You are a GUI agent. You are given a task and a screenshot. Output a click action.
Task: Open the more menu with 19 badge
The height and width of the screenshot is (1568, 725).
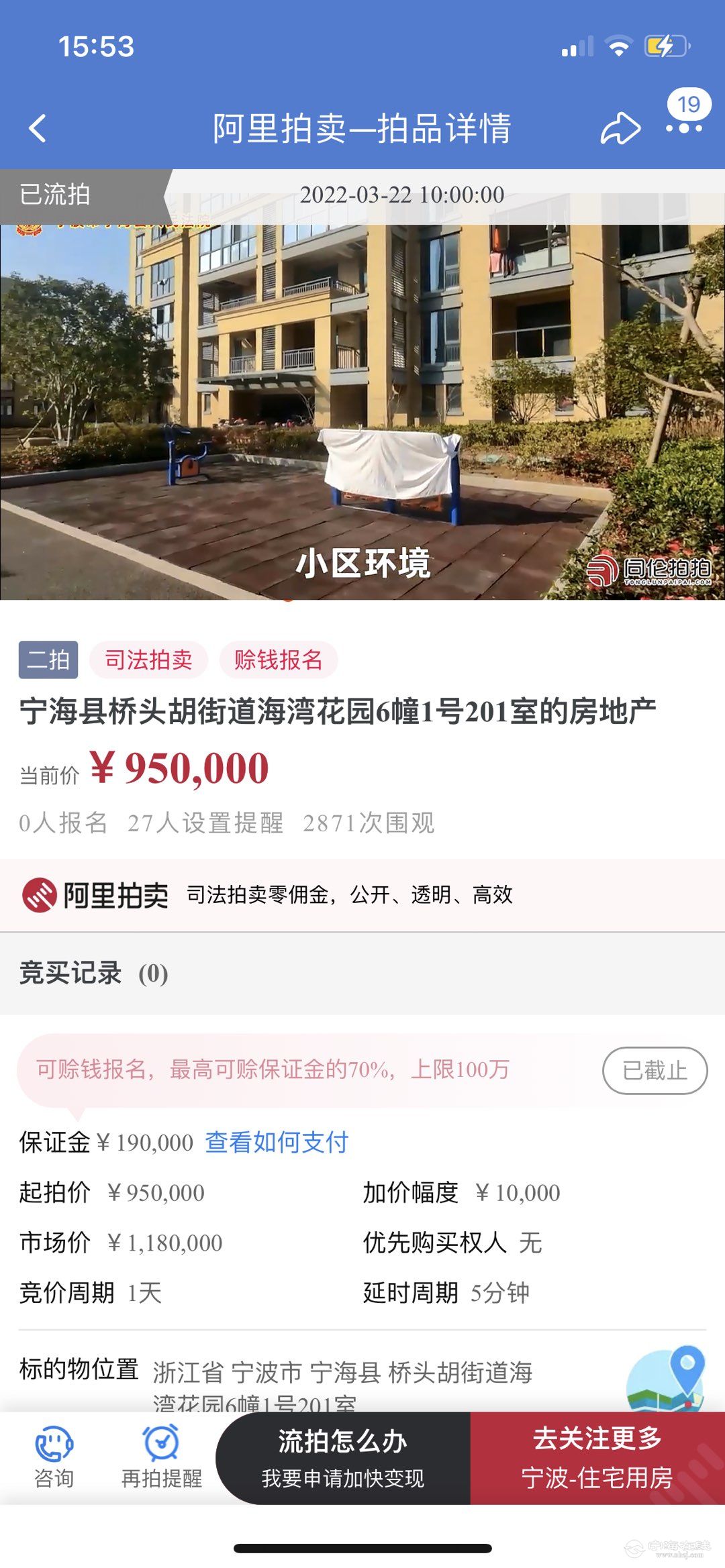point(684,127)
